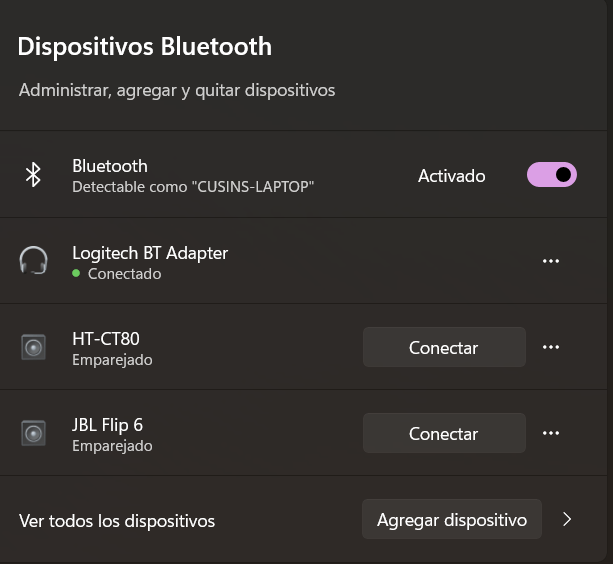Connect to JBL Flip 6

click(x=443, y=434)
